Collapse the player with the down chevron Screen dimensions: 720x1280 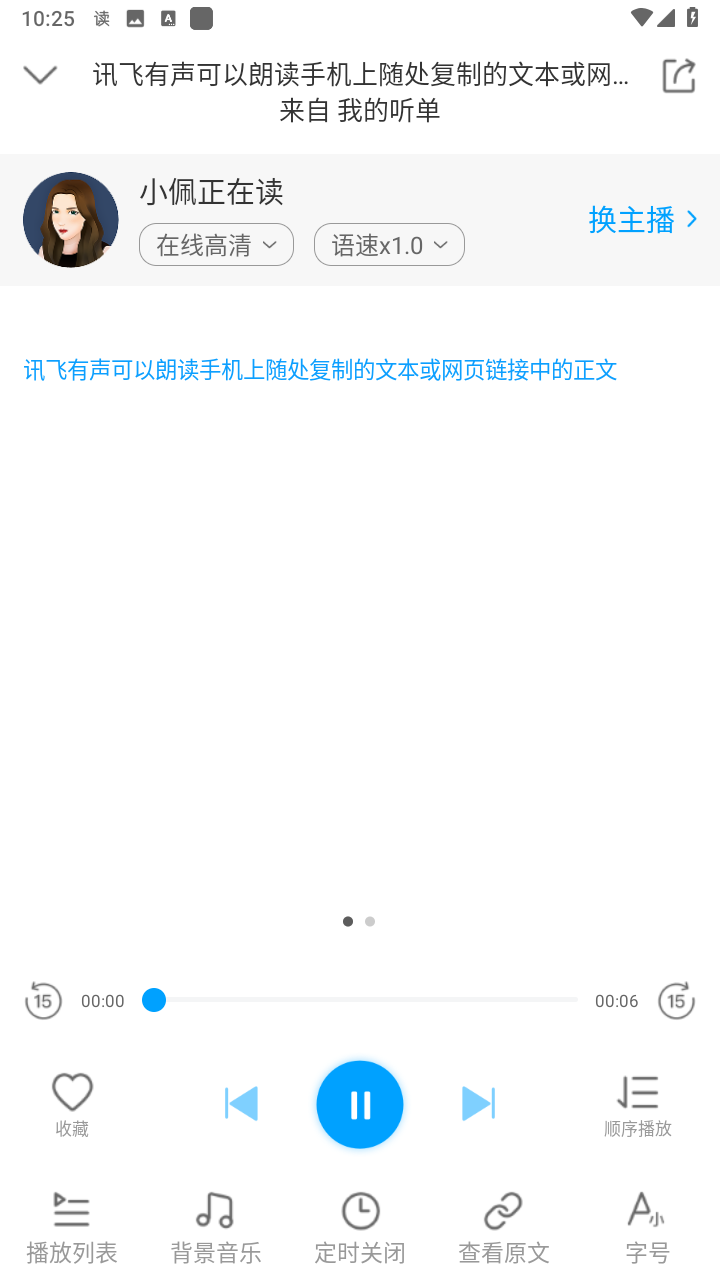[x=40, y=75]
